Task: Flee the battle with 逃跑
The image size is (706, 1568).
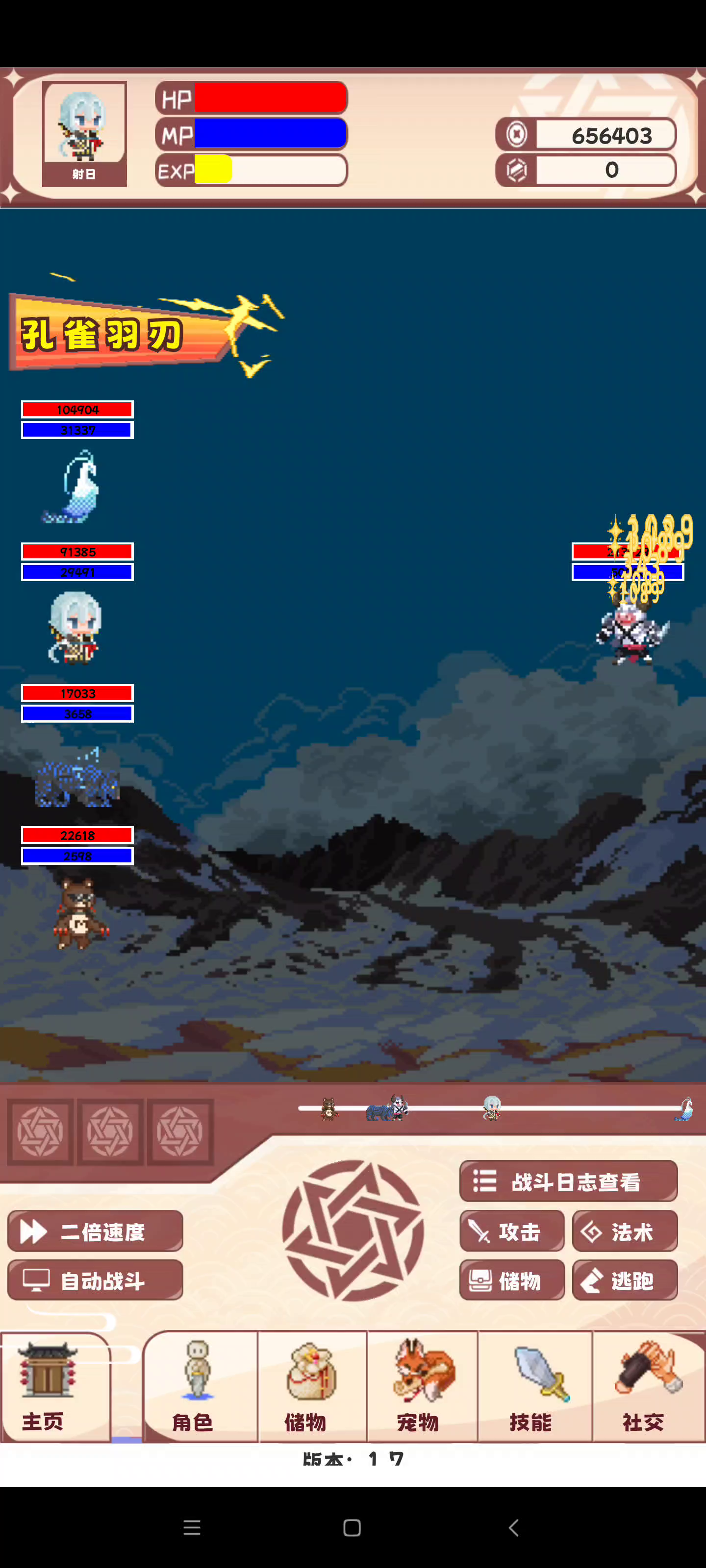Action: pyautogui.click(x=625, y=1280)
